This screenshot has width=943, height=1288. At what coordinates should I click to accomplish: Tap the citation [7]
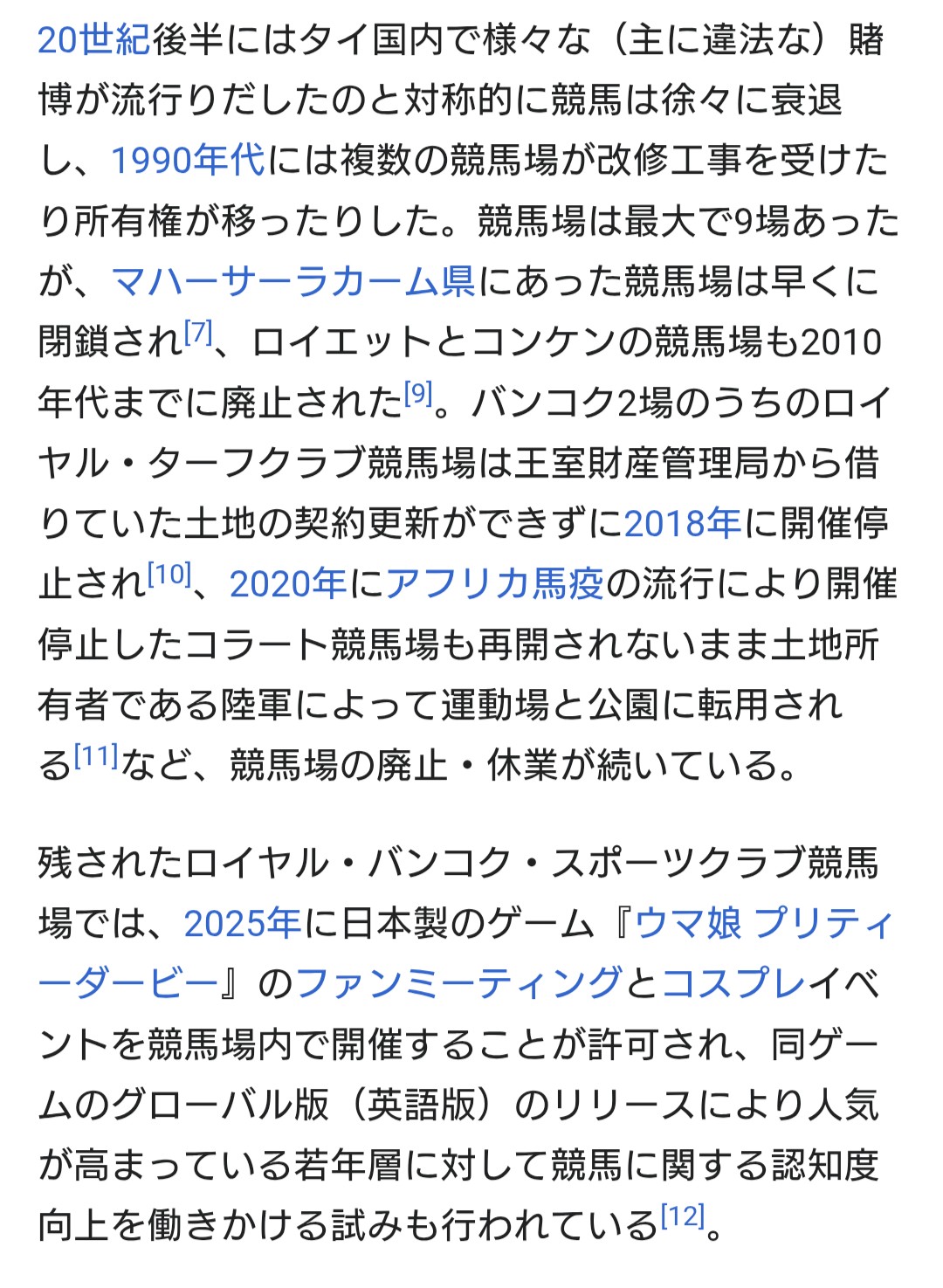[198, 333]
